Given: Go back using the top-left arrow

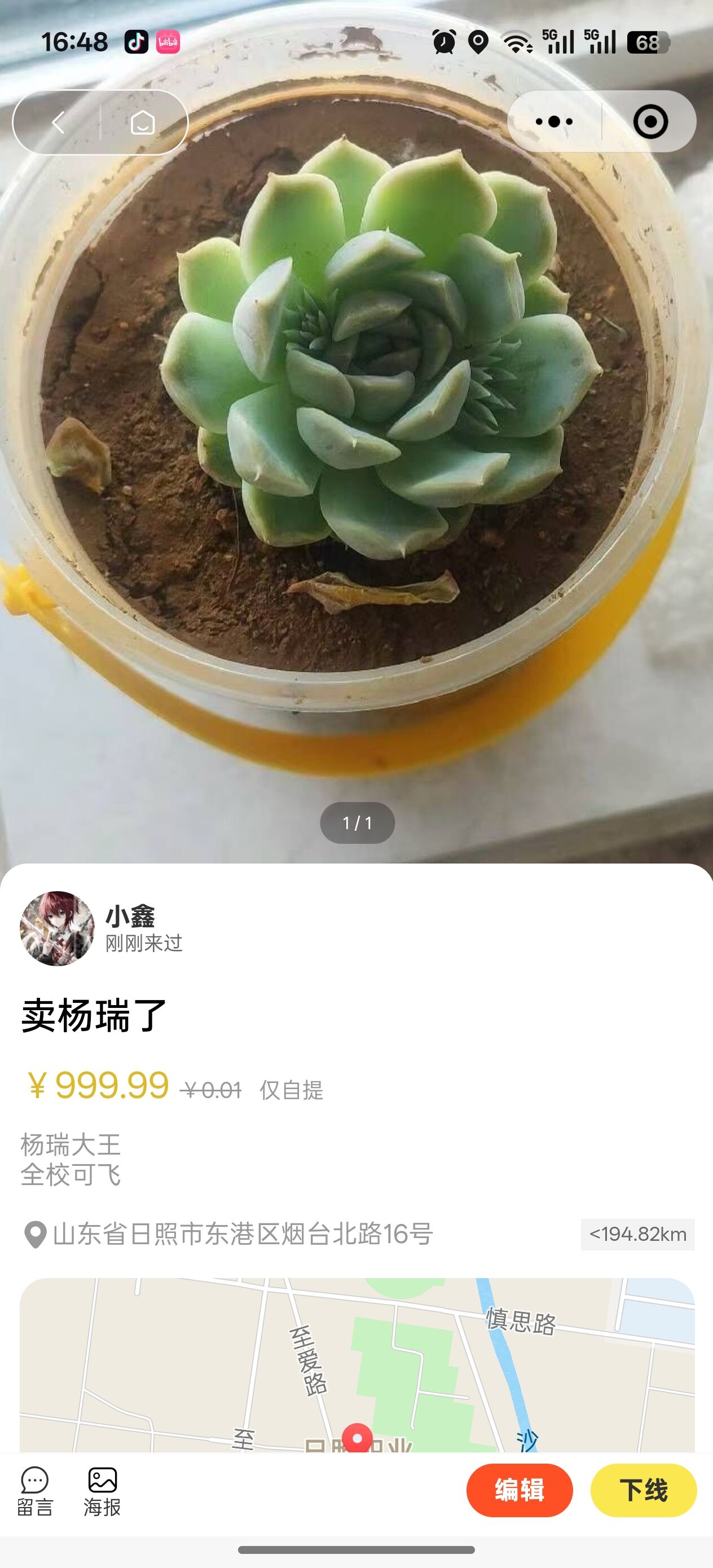Looking at the screenshot, I should point(59,123).
